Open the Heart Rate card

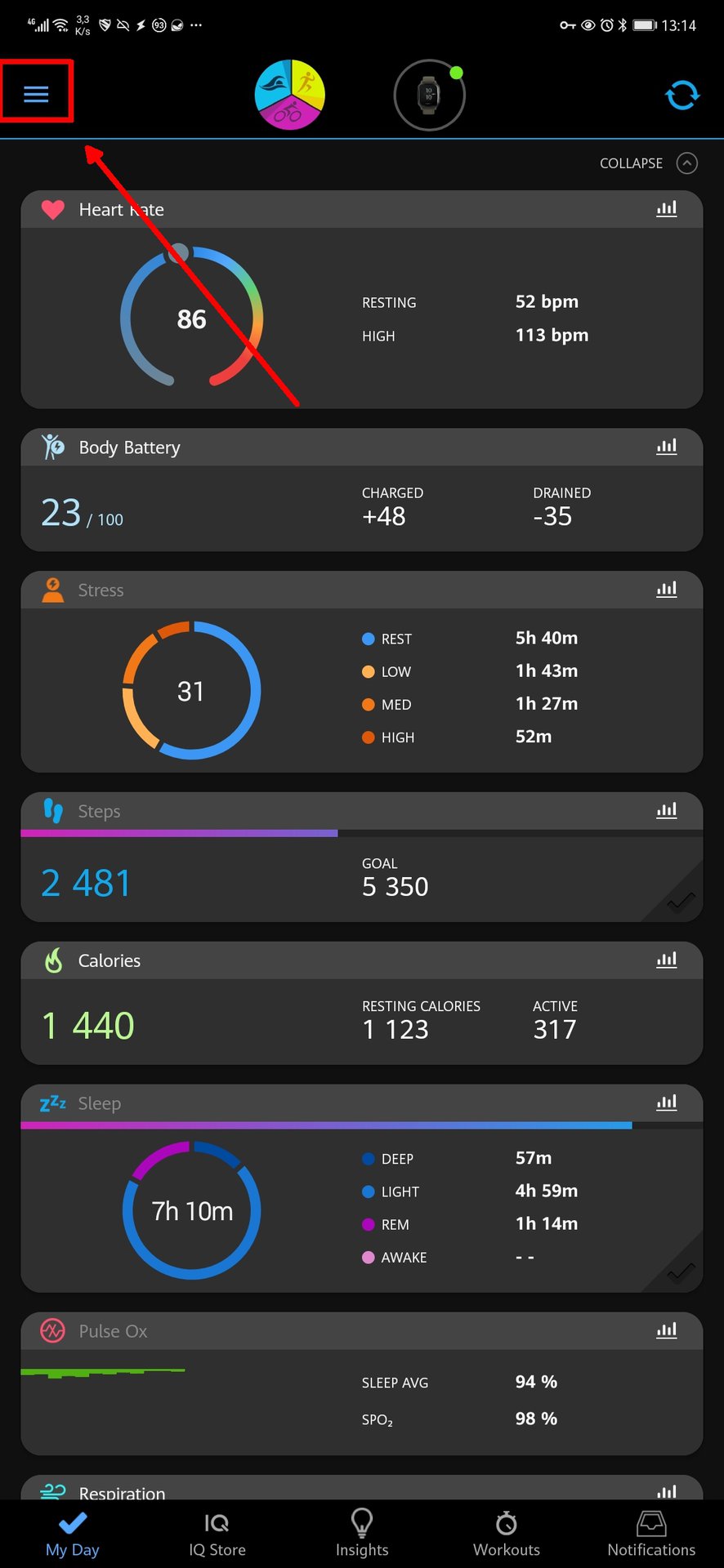click(x=361, y=300)
